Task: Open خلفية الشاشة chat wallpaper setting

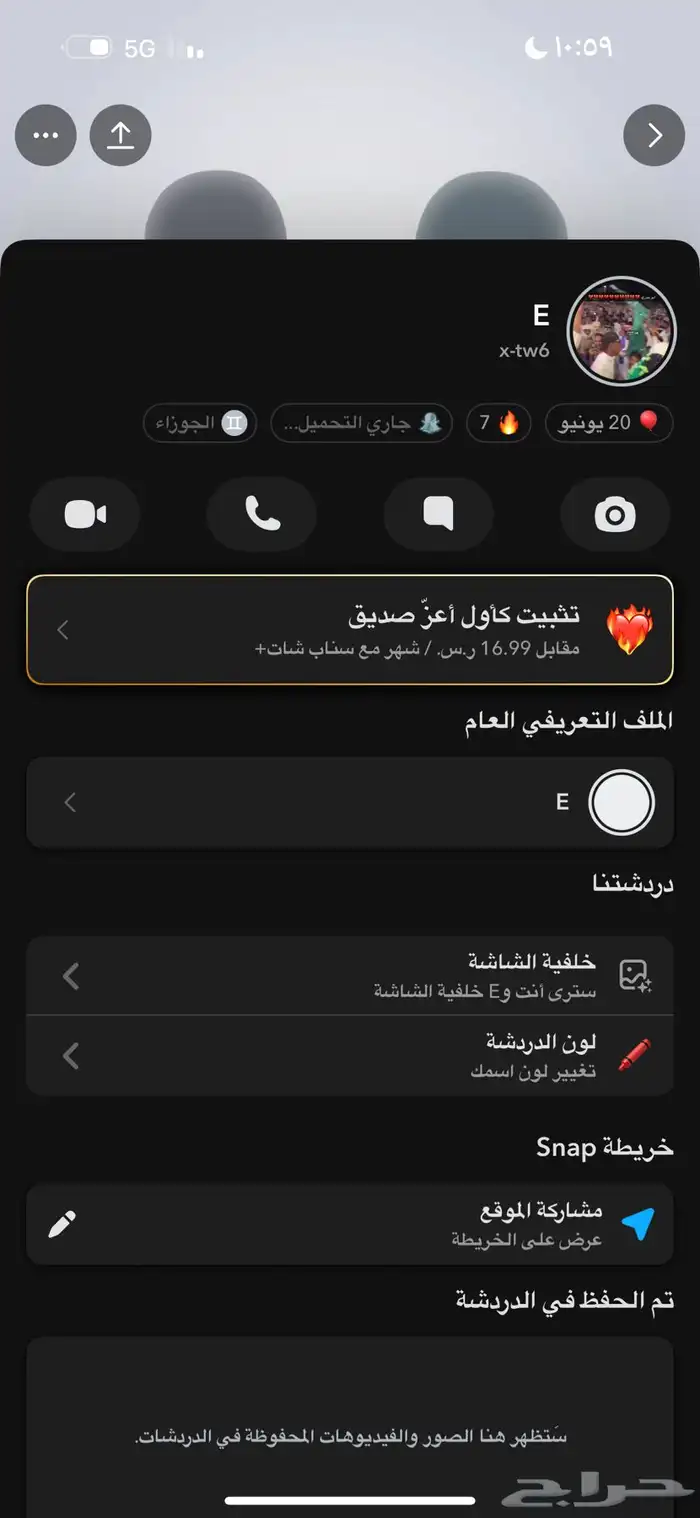Action: click(350, 975)
